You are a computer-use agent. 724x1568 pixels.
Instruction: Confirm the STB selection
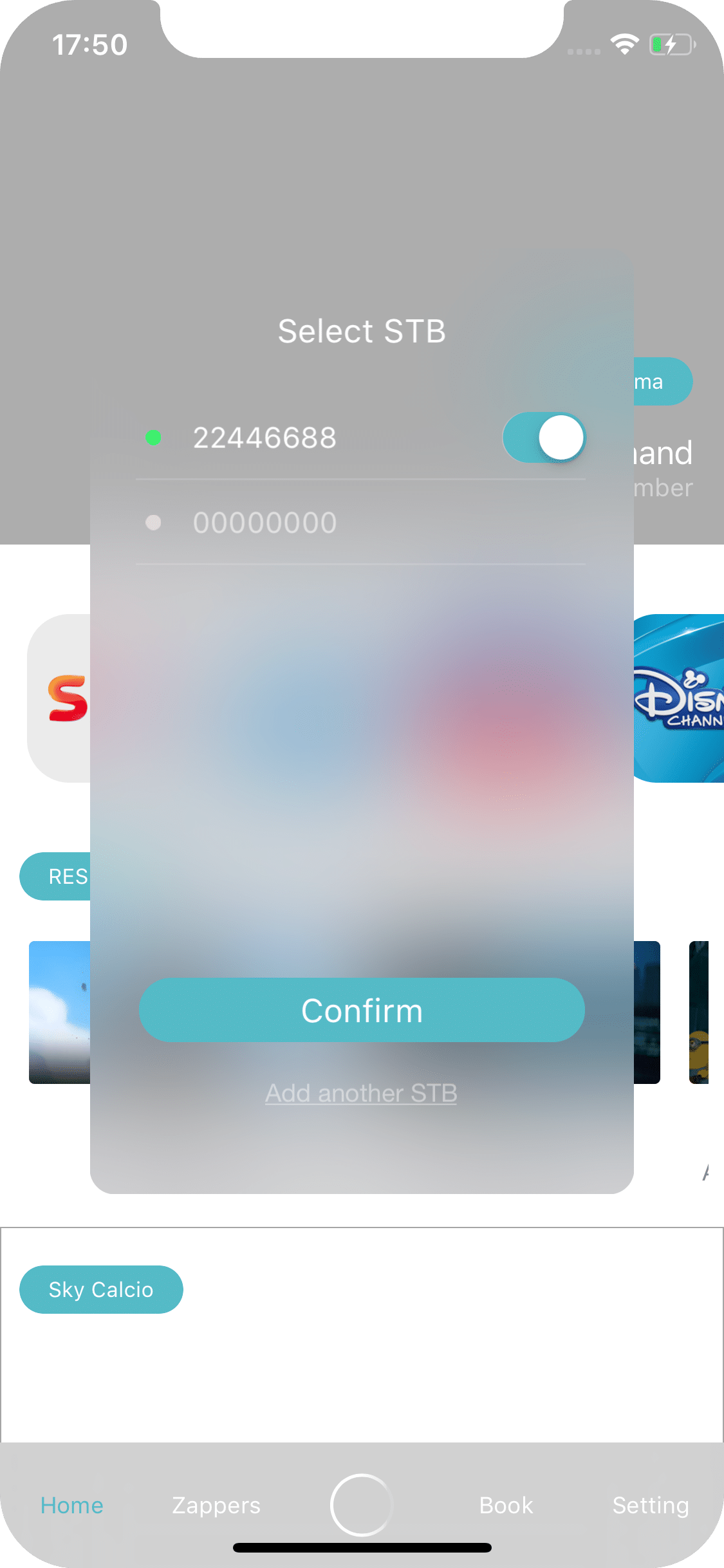[362, 1010]
